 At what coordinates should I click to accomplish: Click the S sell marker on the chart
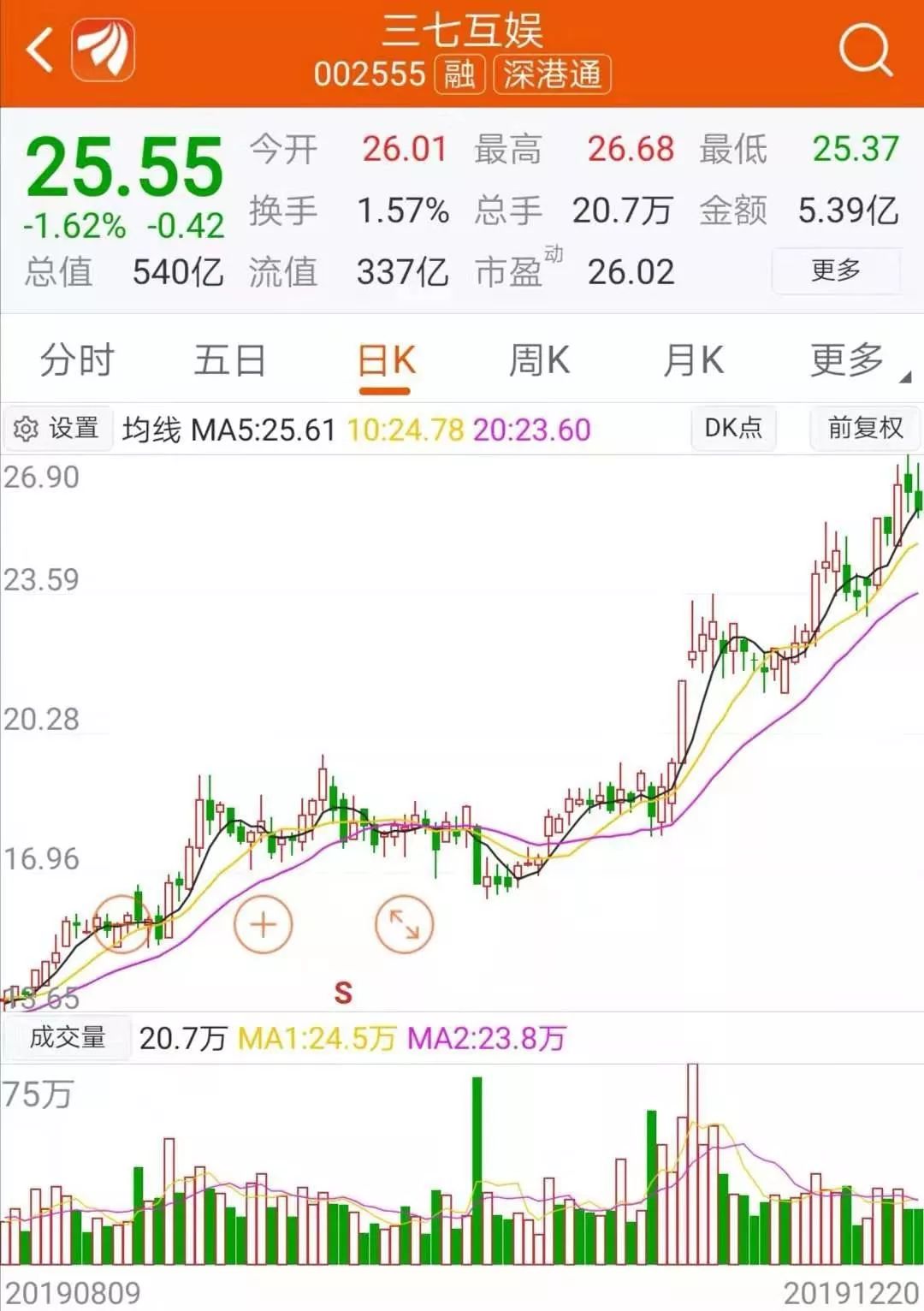click(342, 991)
